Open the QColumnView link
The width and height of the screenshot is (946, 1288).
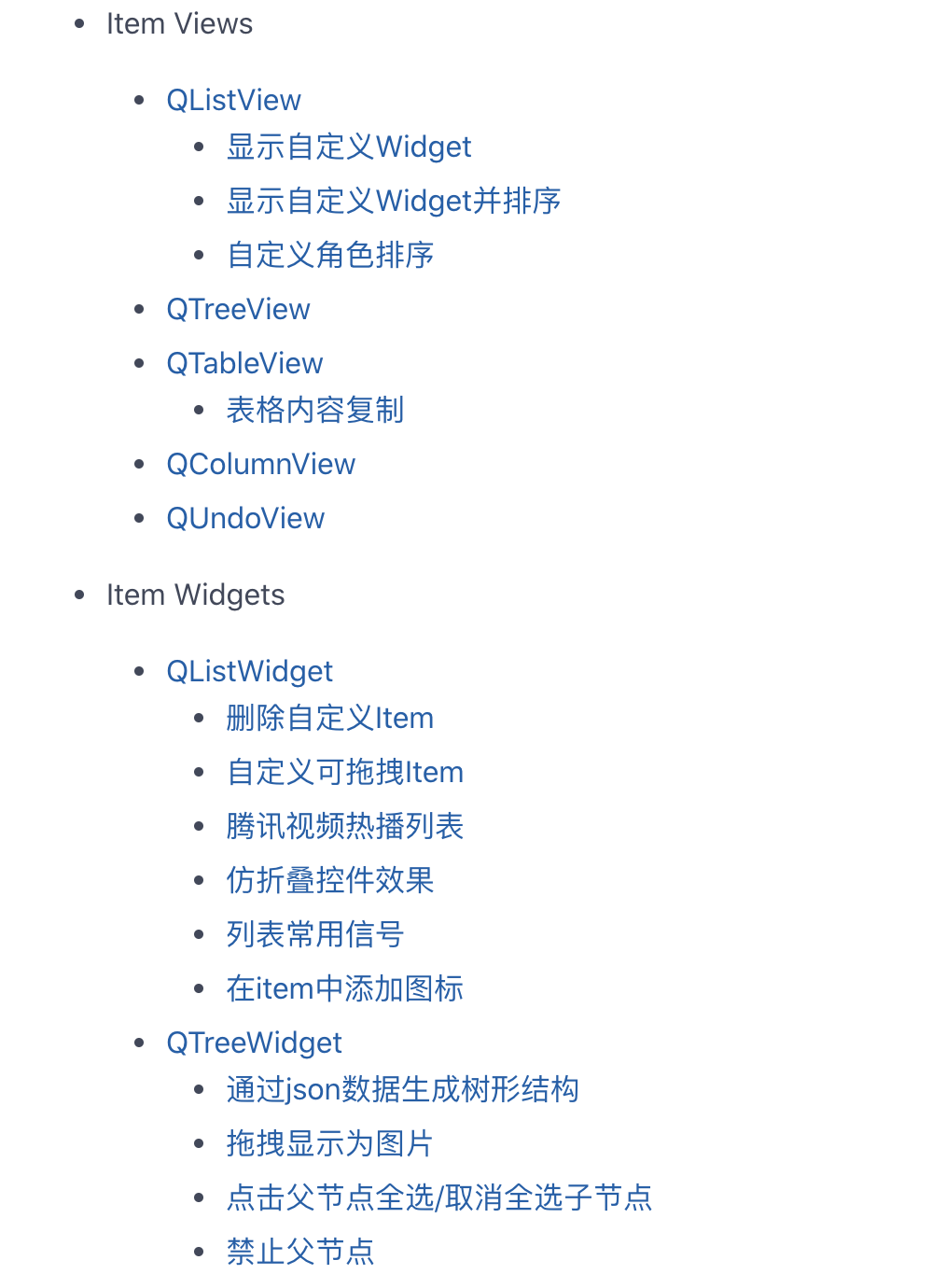point(260,464)
